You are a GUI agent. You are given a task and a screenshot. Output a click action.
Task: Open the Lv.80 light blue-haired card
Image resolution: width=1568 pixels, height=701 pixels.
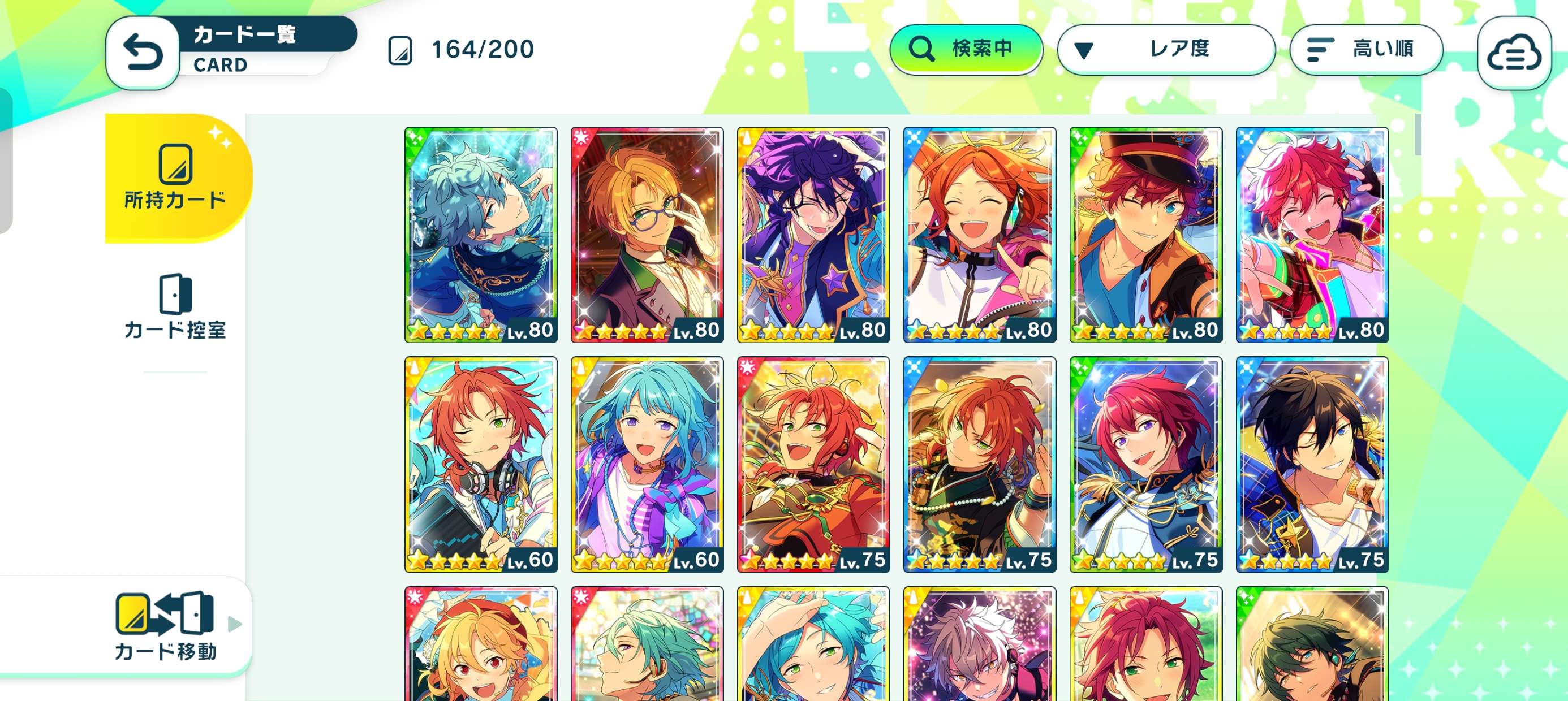pyautogui.click(x=480, y=234)
